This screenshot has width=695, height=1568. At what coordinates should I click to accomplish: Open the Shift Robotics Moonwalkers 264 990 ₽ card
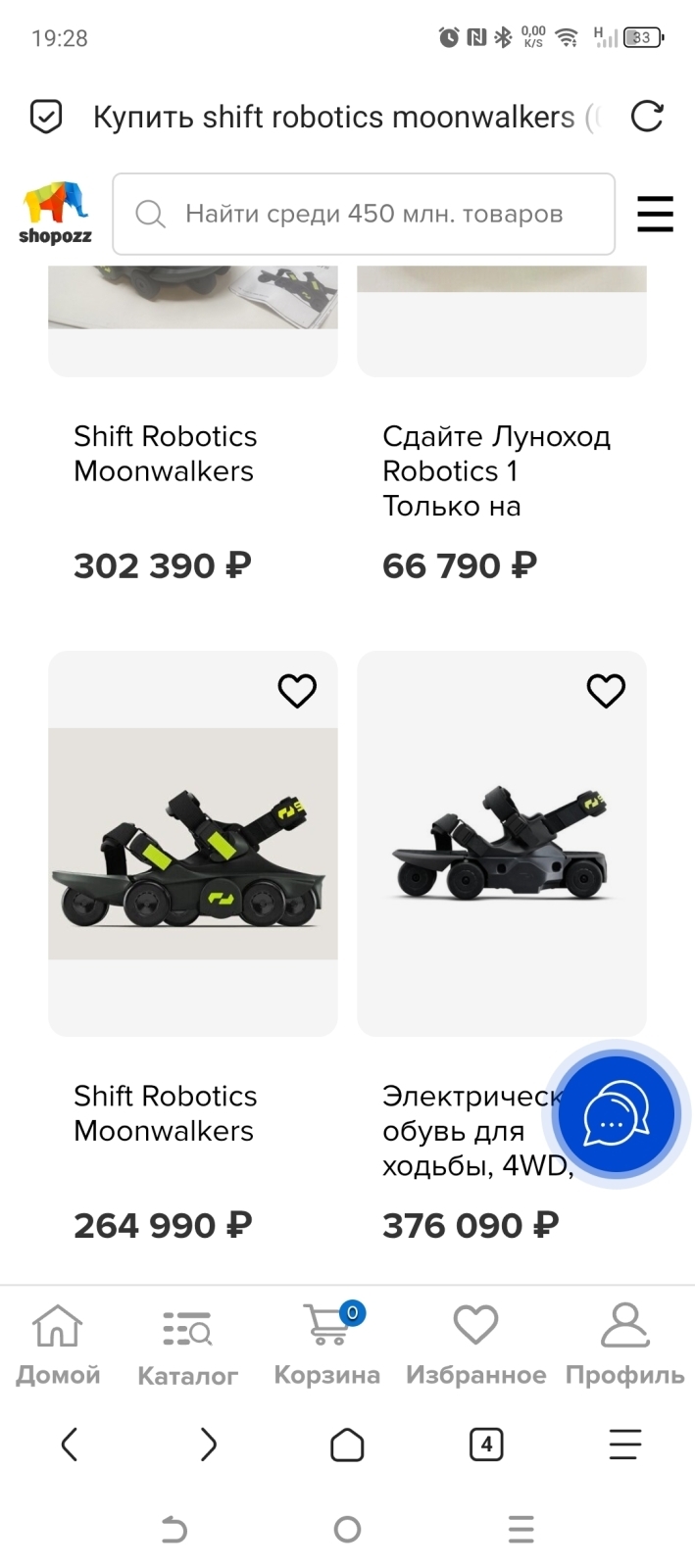tap(193, 845)
